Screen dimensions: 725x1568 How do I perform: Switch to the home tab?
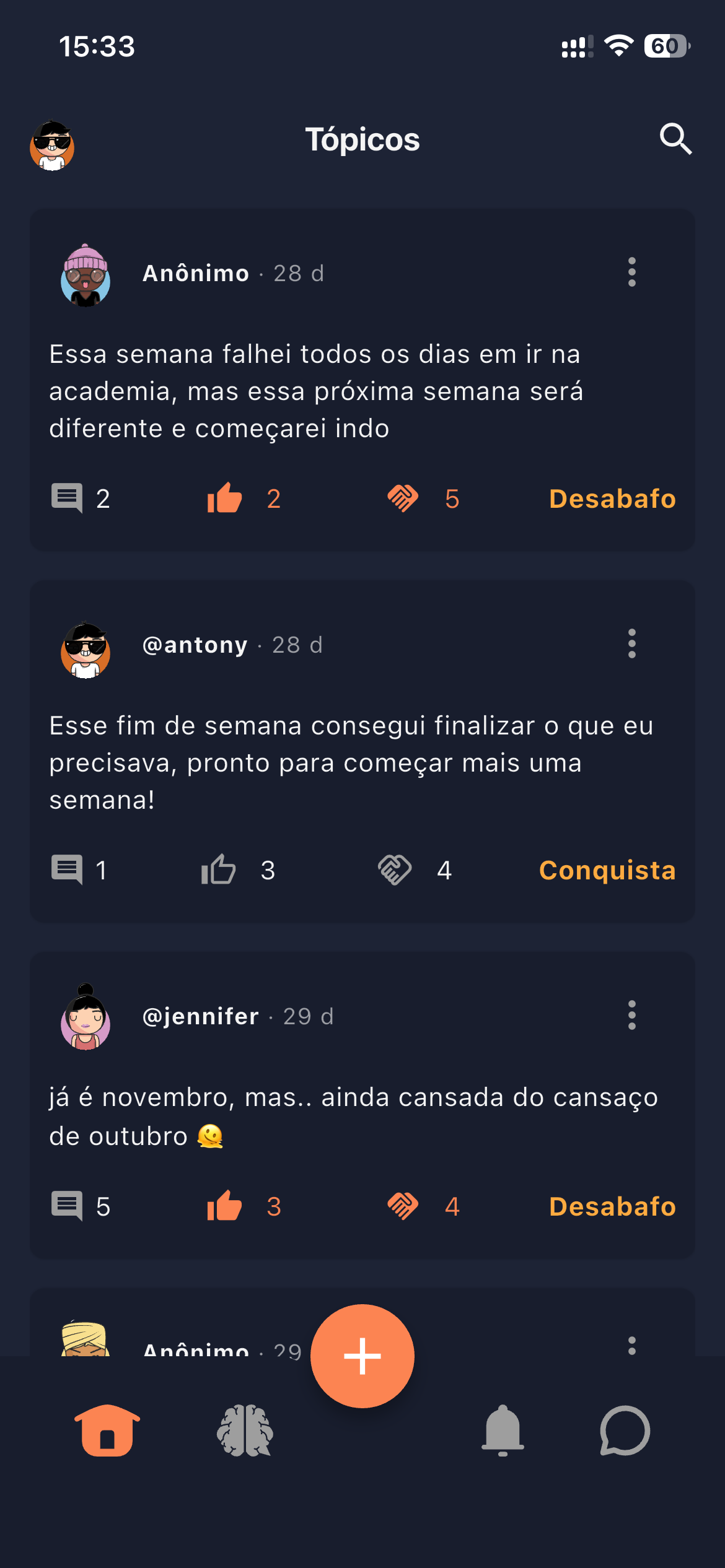(x=107, y=1431)
